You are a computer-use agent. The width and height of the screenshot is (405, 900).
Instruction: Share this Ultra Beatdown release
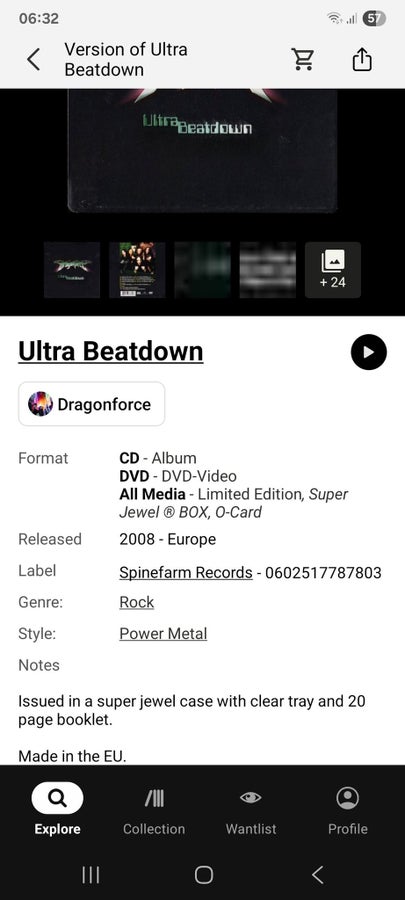[362, 59]
